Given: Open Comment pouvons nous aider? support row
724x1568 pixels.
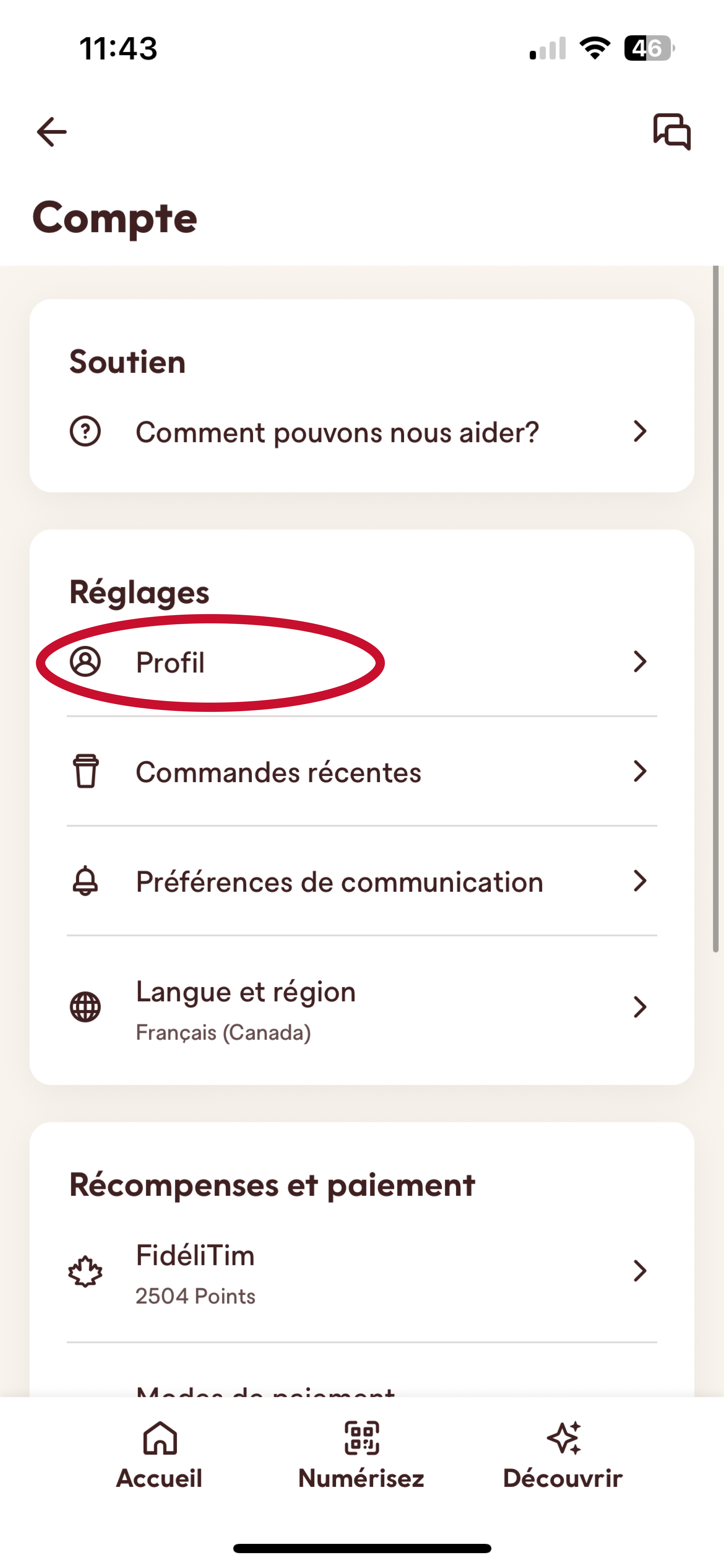Looking at the screenshot, I should tap(361, 432).
